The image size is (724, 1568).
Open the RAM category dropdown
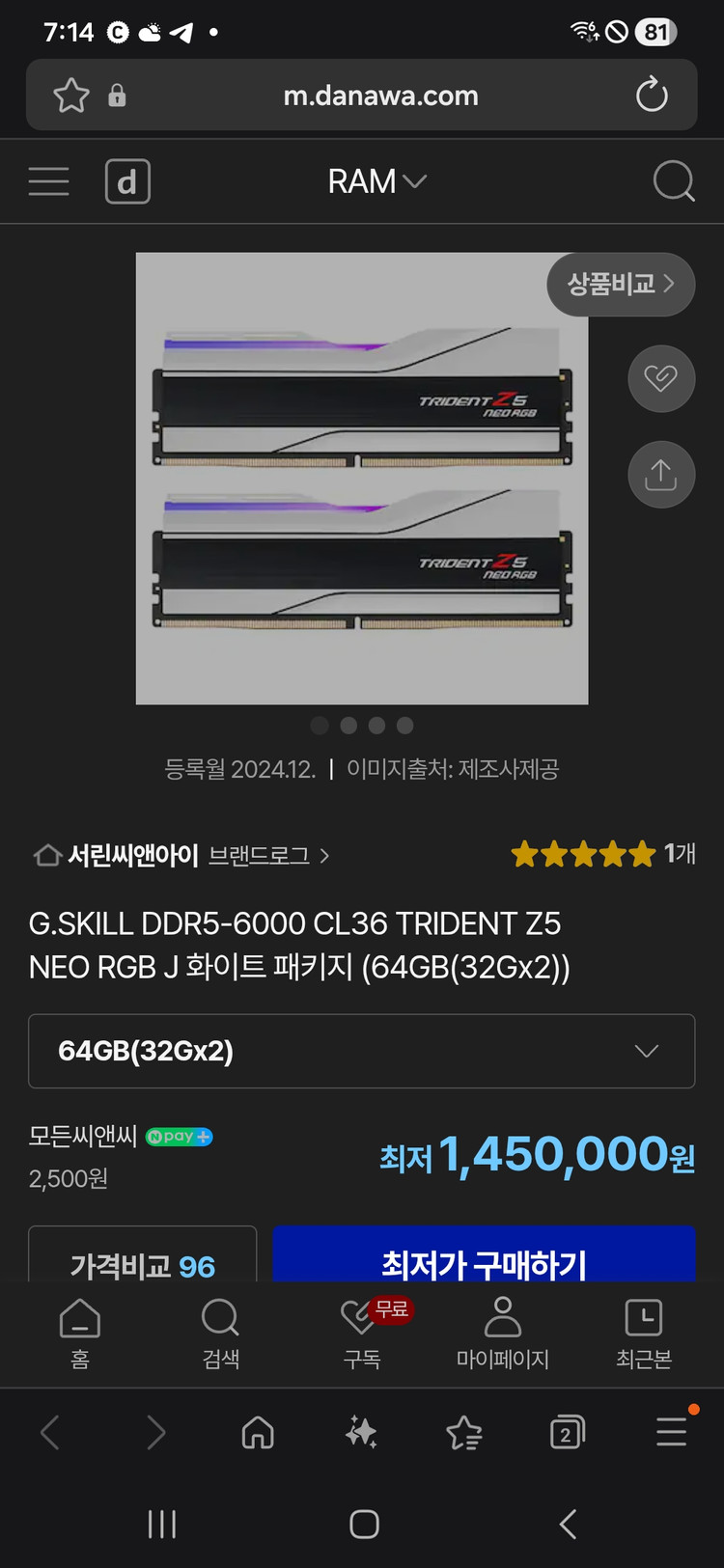click(x=376, y=181)
